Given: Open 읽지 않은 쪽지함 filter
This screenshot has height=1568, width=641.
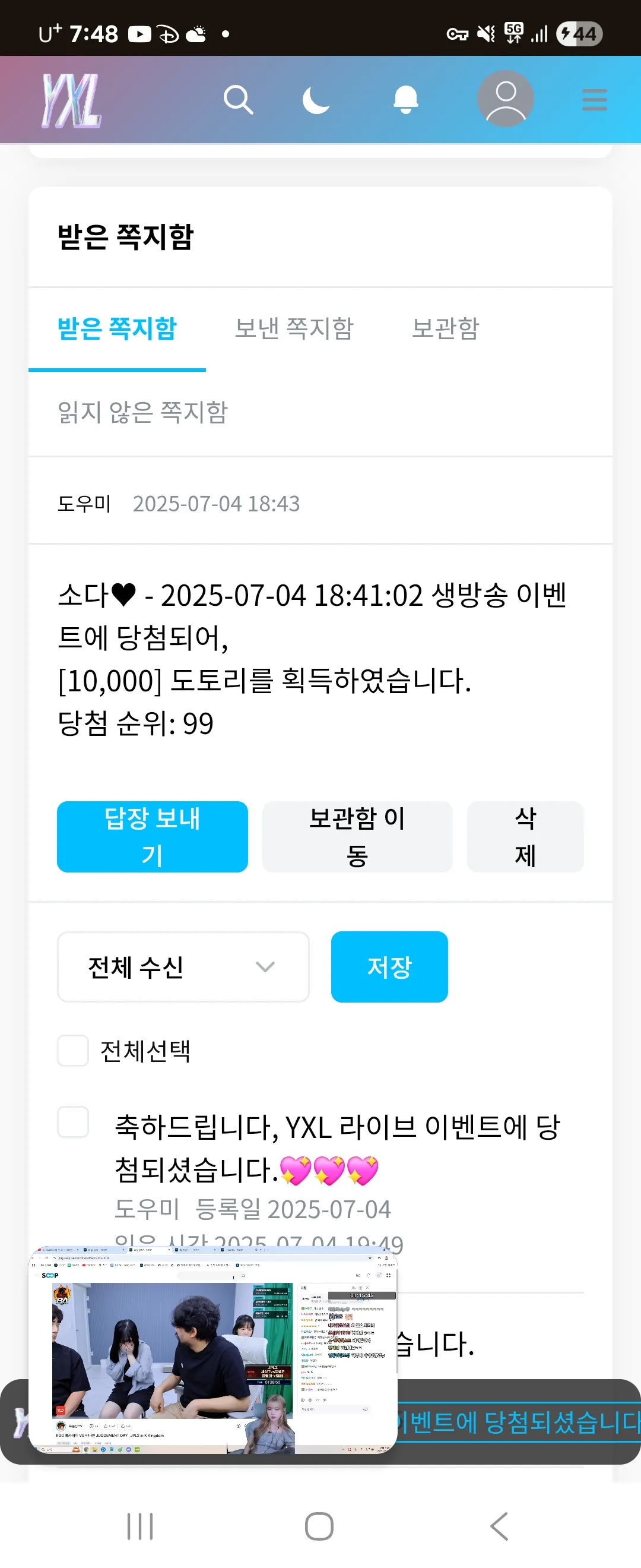Looking at the screenshot, I should click(142, 412).
